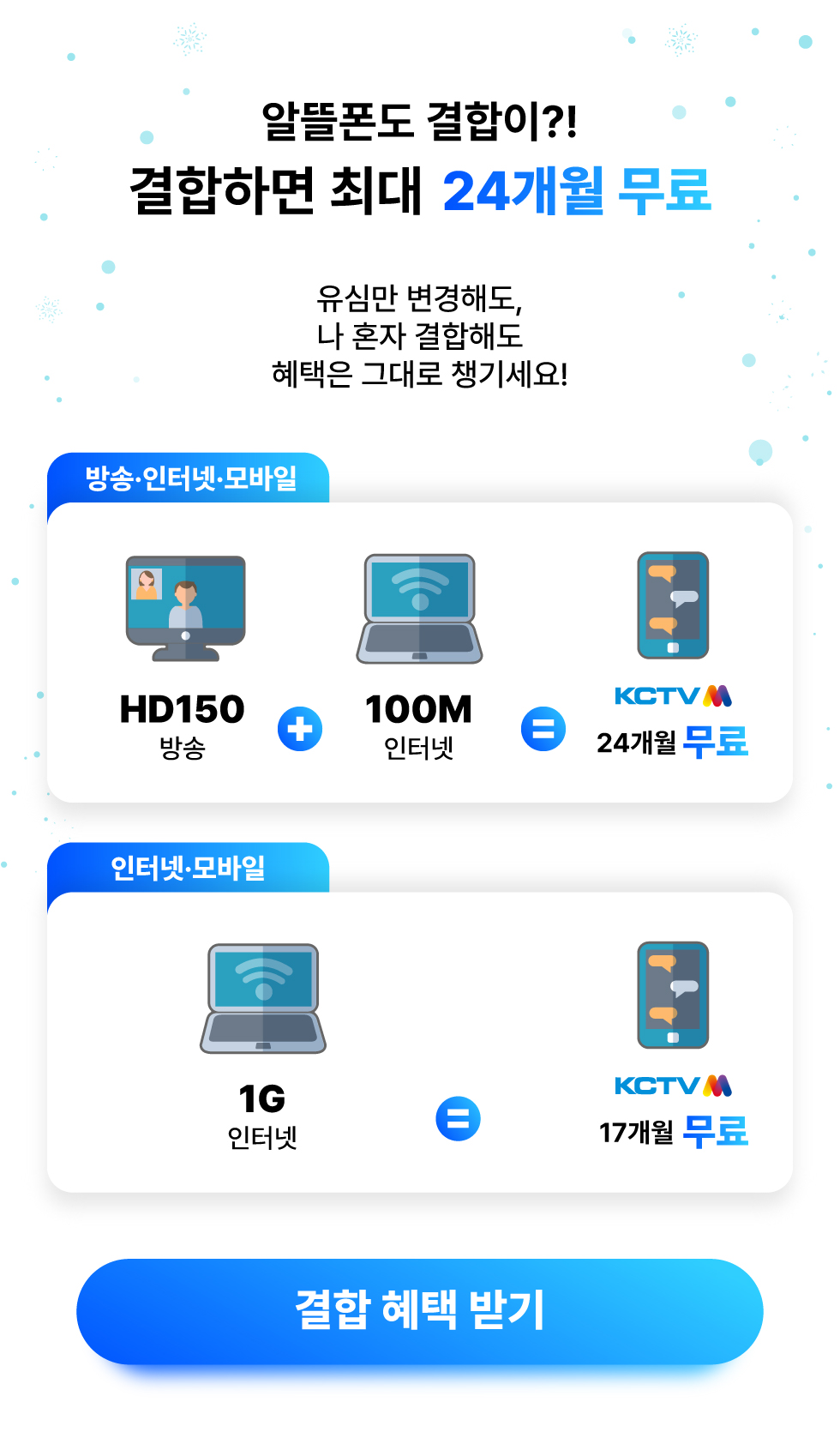Click the KCTV M logo in the second card
Viewport: 840px width, 1432px height.
673,1086
